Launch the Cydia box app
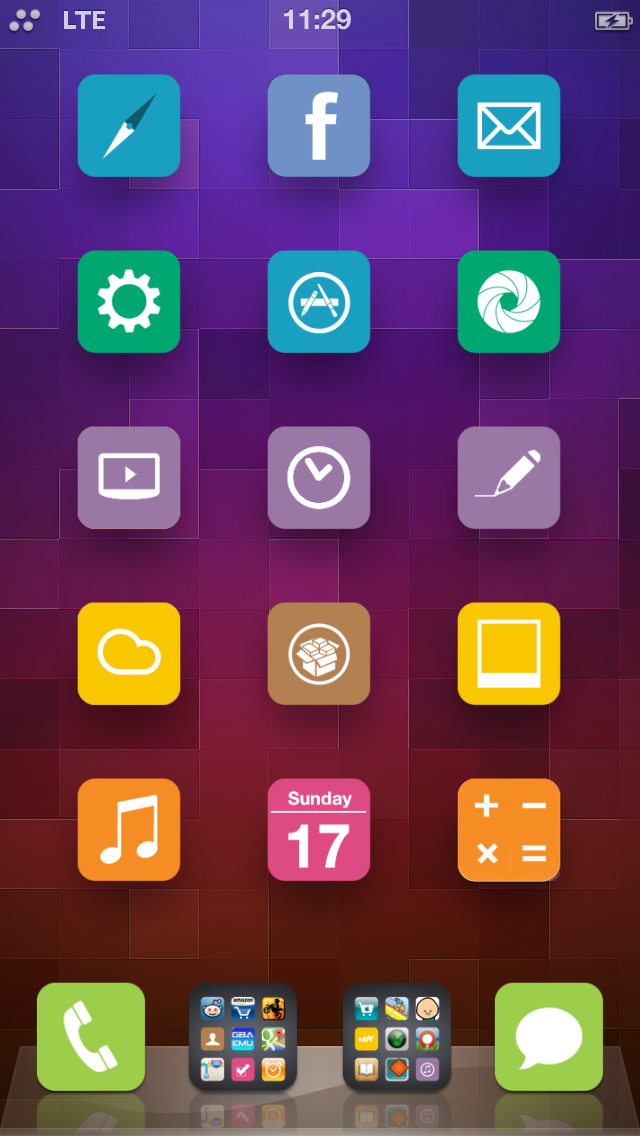The image size is (640, 1136). point(319,653)
